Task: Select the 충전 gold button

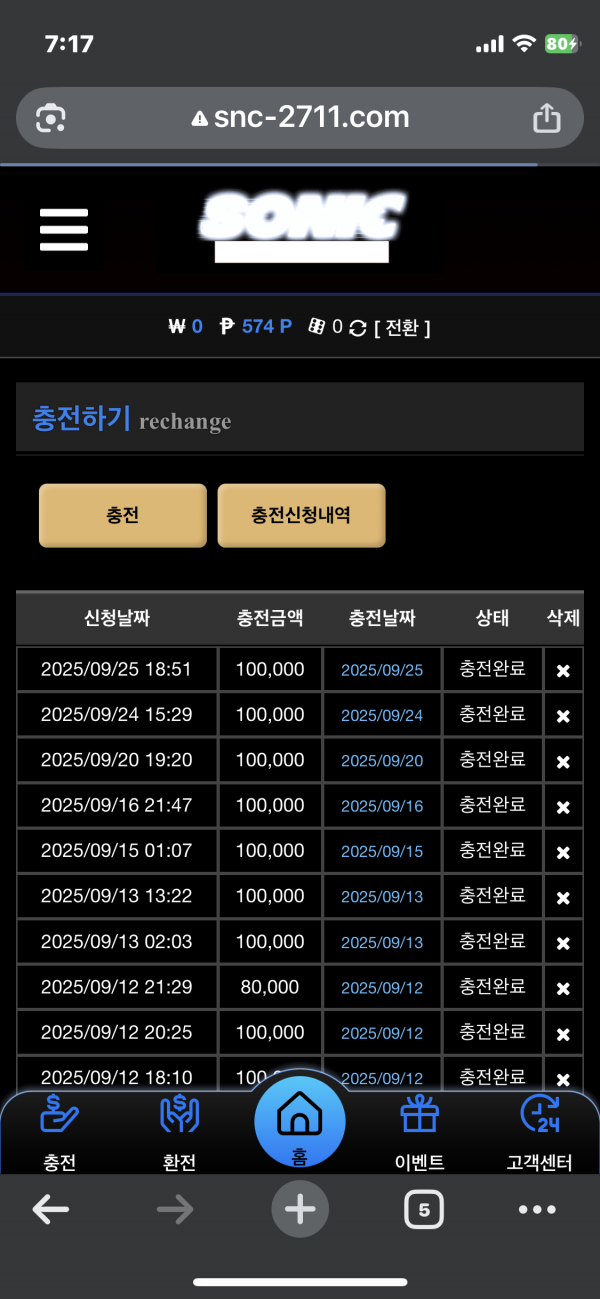Action: tap(123, 516)
